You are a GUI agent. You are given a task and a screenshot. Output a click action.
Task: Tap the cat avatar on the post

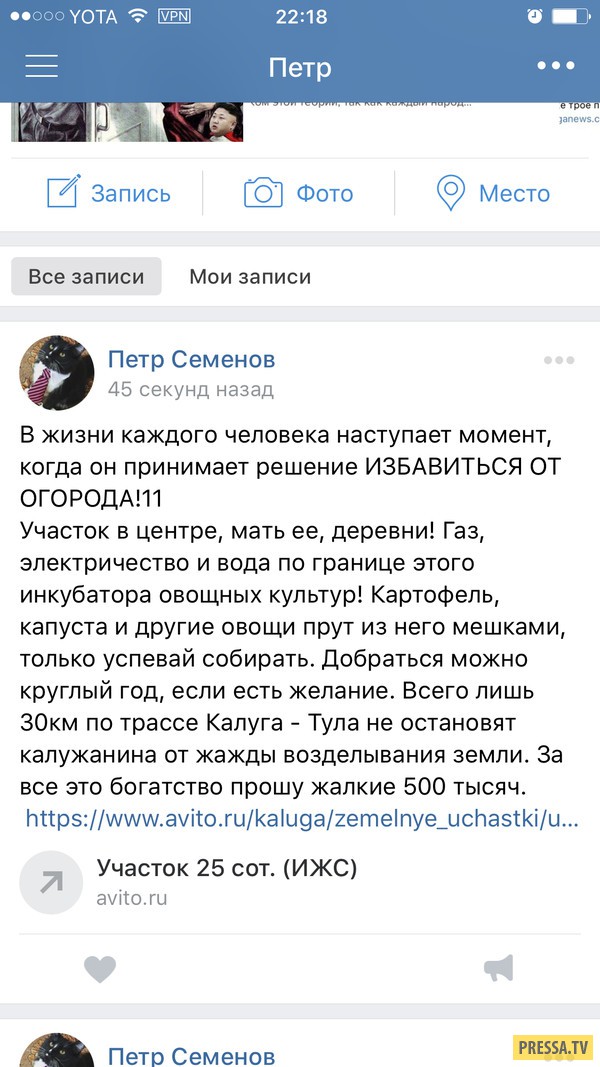point(56,372)
